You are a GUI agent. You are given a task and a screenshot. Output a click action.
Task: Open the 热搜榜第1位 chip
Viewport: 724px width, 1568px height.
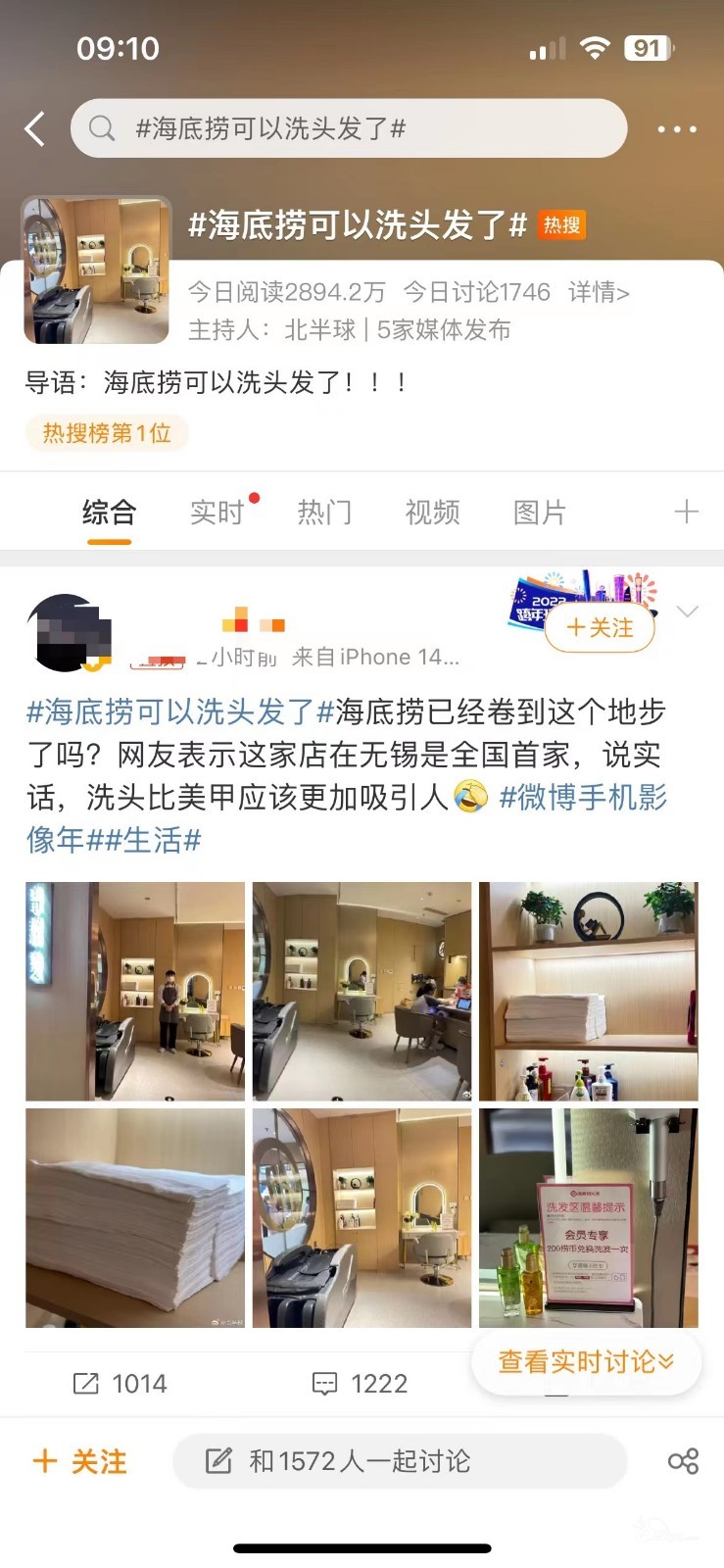[107, 433]
